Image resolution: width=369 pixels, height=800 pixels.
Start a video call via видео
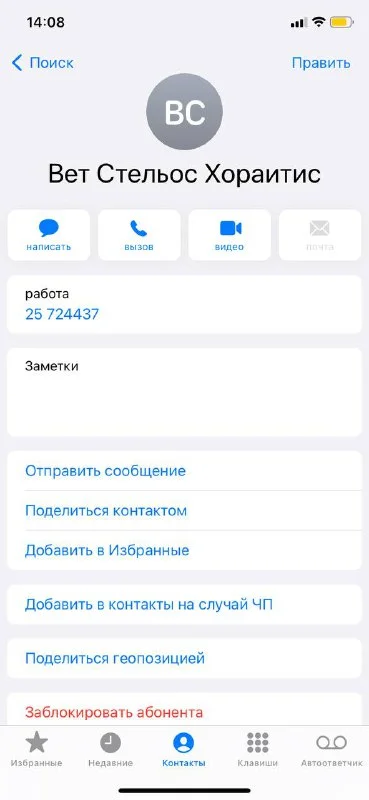point(230,235)
